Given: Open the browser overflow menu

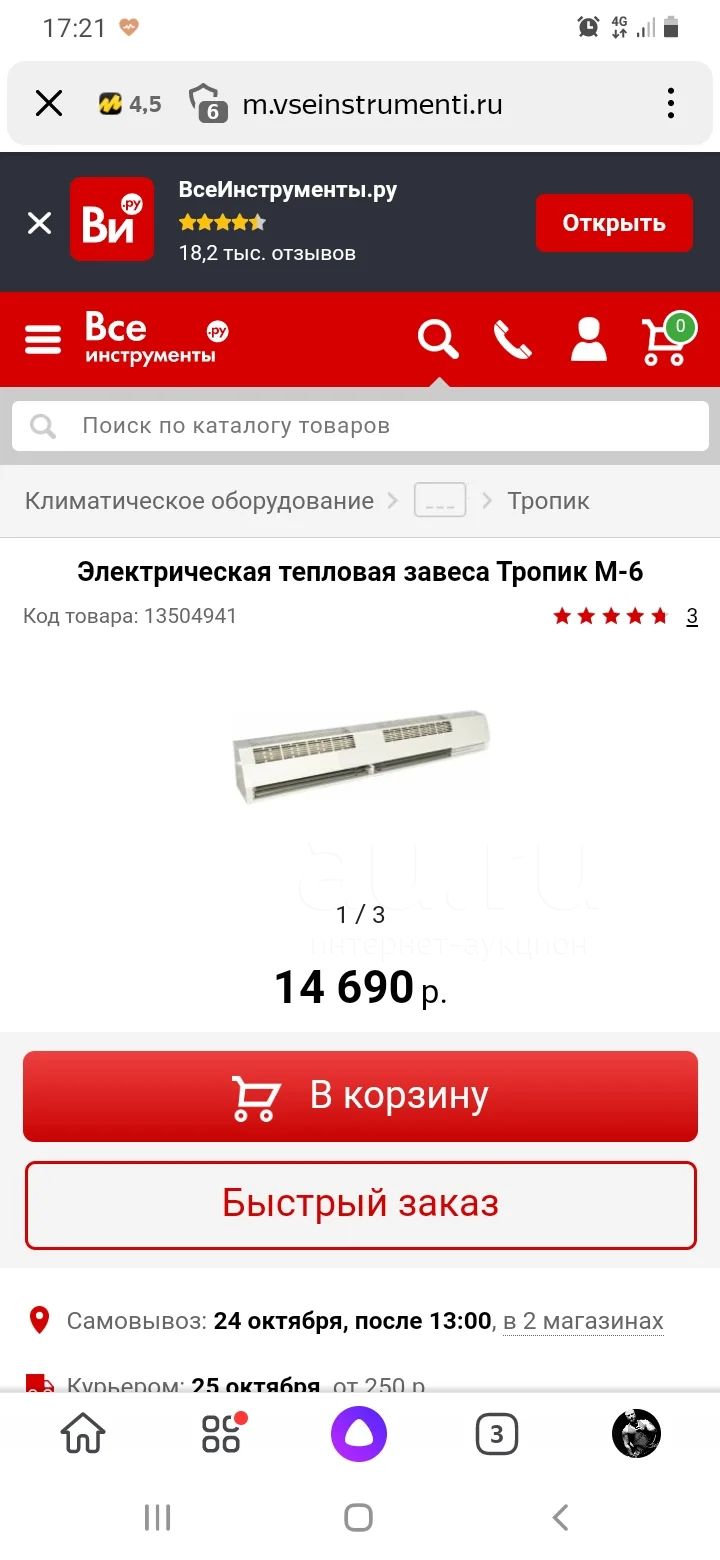Looking at the screenshot, I should pos(671,103).
